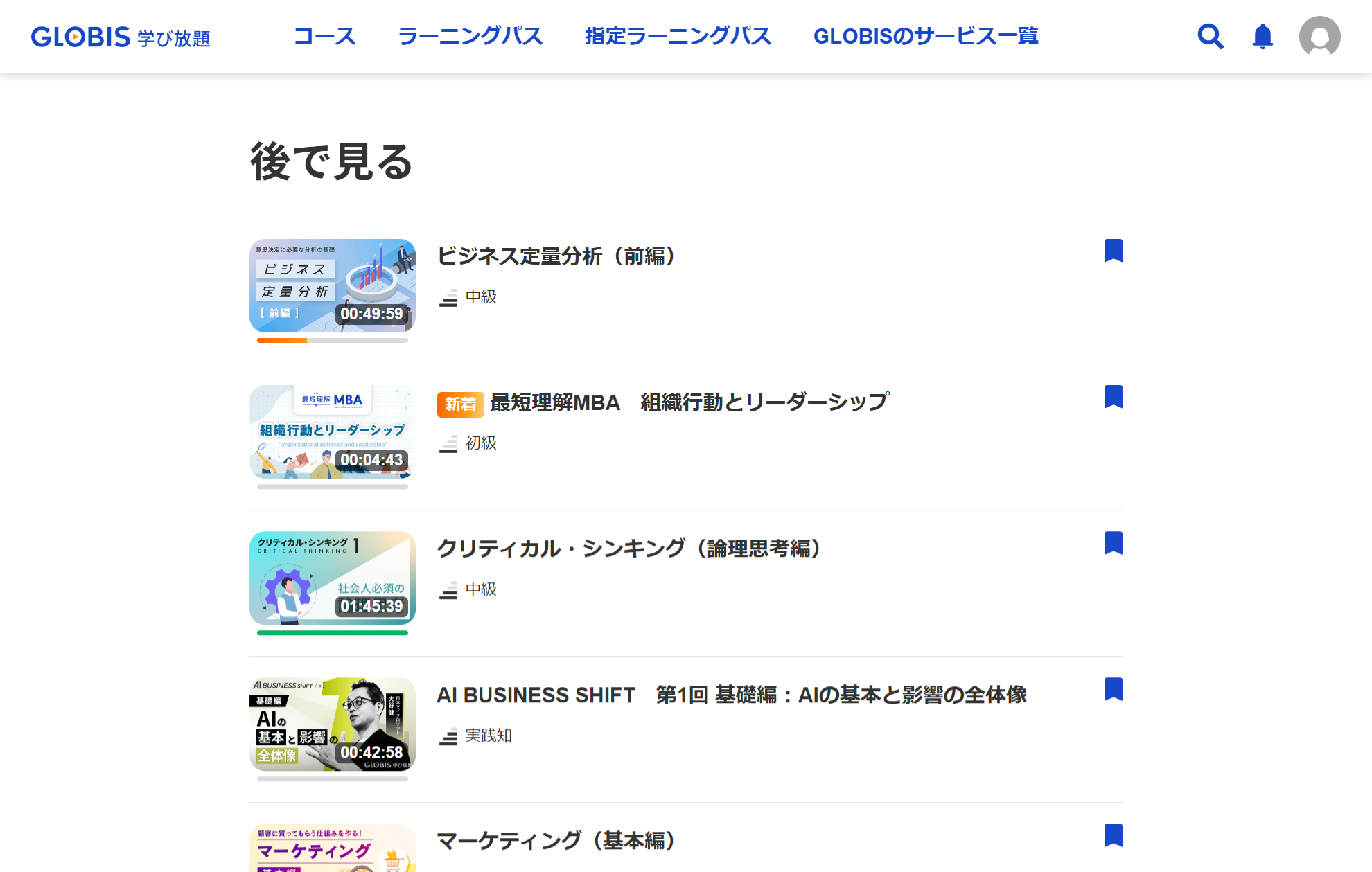The image size is (1372, 872).
Task: Unbookmark クリティカル・シンキング（論理思考編）
Action: pos(1113,543)
